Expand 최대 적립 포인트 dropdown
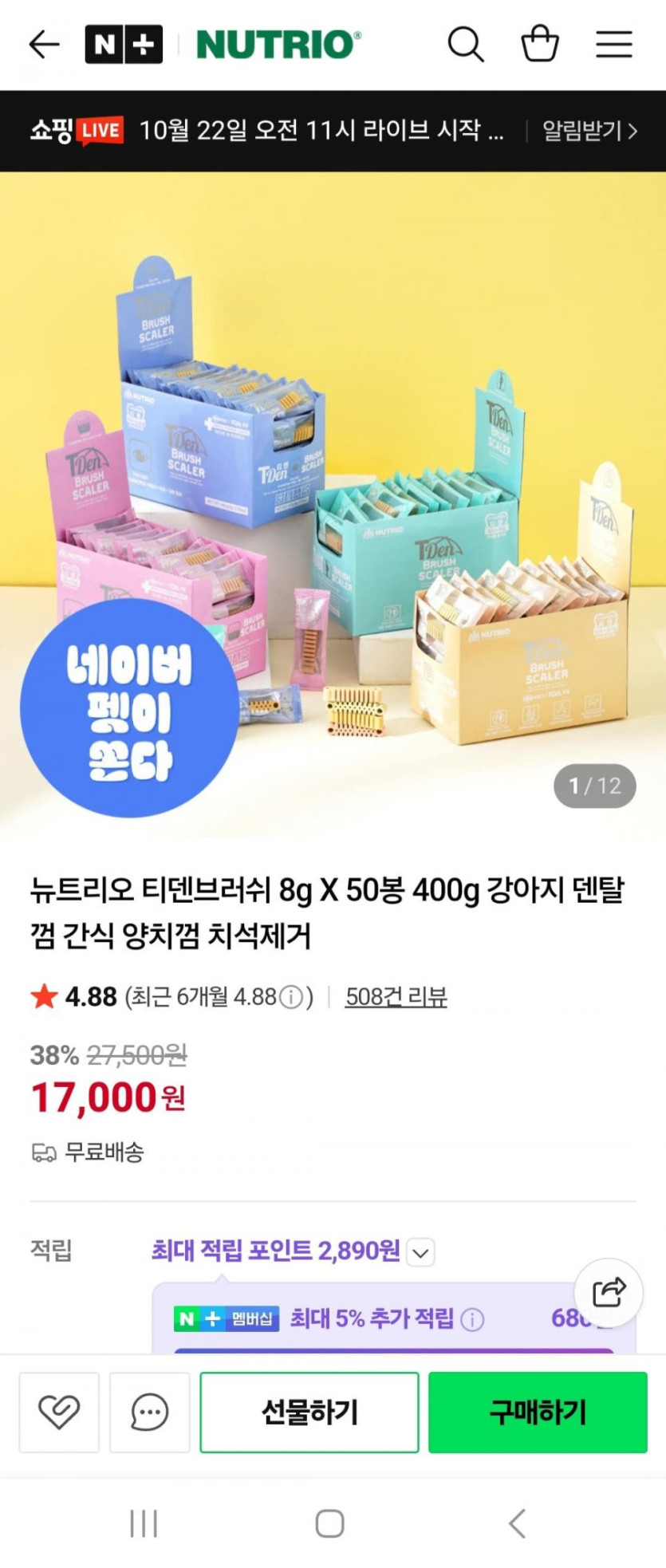Screen dimensions: 666x1568 click(x=420, y=1252)
